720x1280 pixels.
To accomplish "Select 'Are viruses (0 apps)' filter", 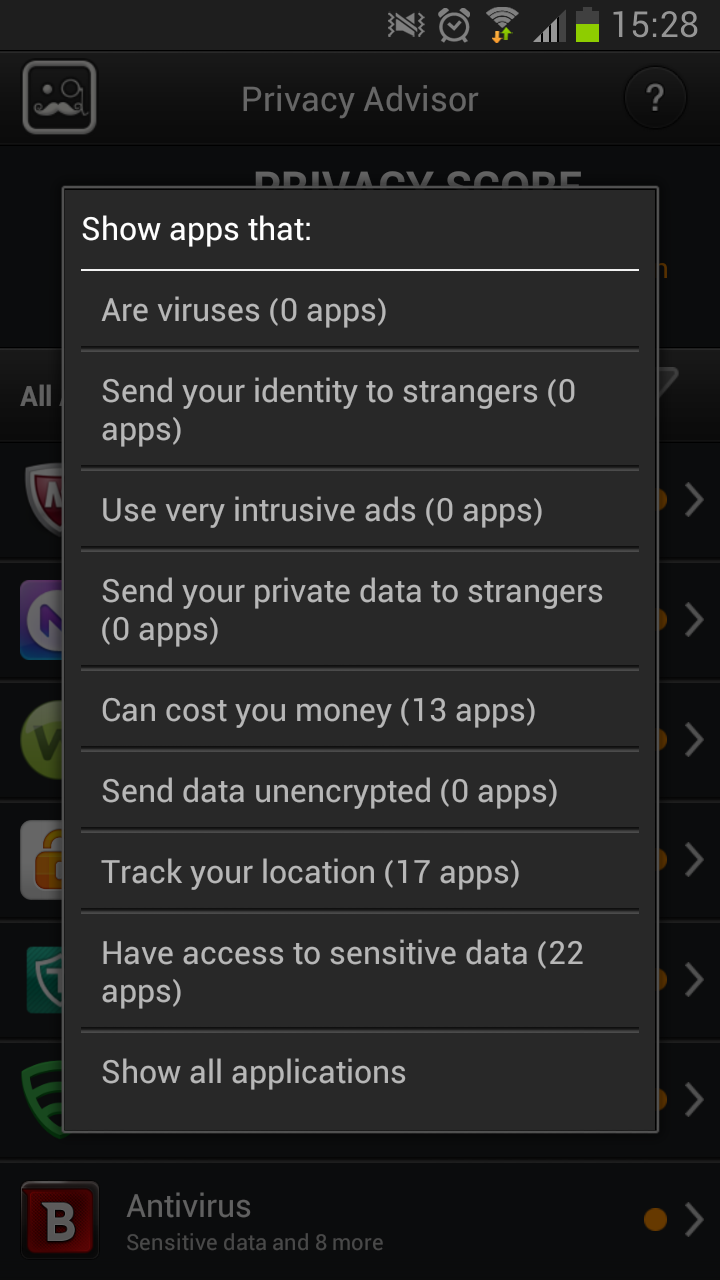I will [360, 310].
